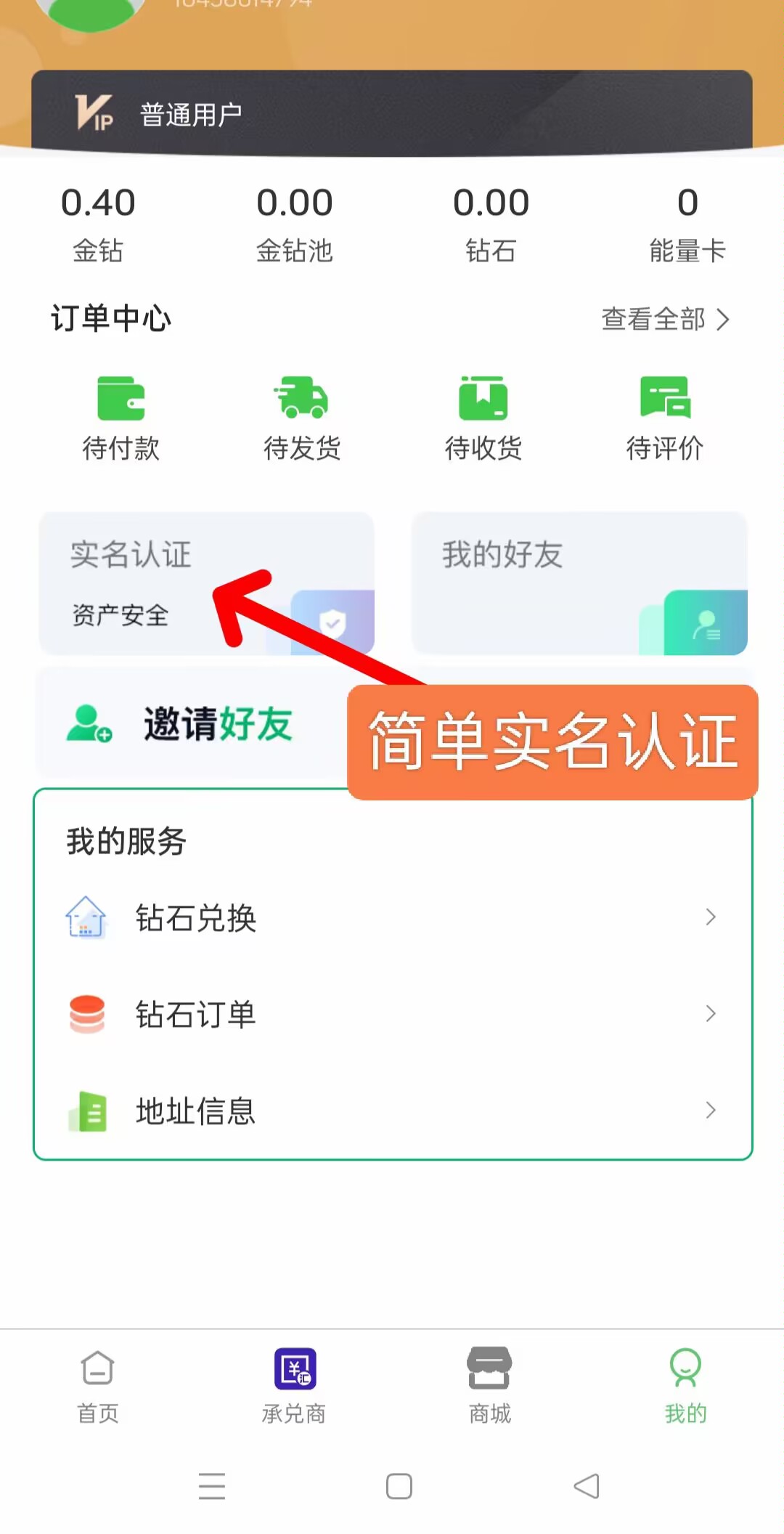The width and height of the screenshot is (784, 1534).
Task: View the 金钻 balance details
Action: pos(98,222)
